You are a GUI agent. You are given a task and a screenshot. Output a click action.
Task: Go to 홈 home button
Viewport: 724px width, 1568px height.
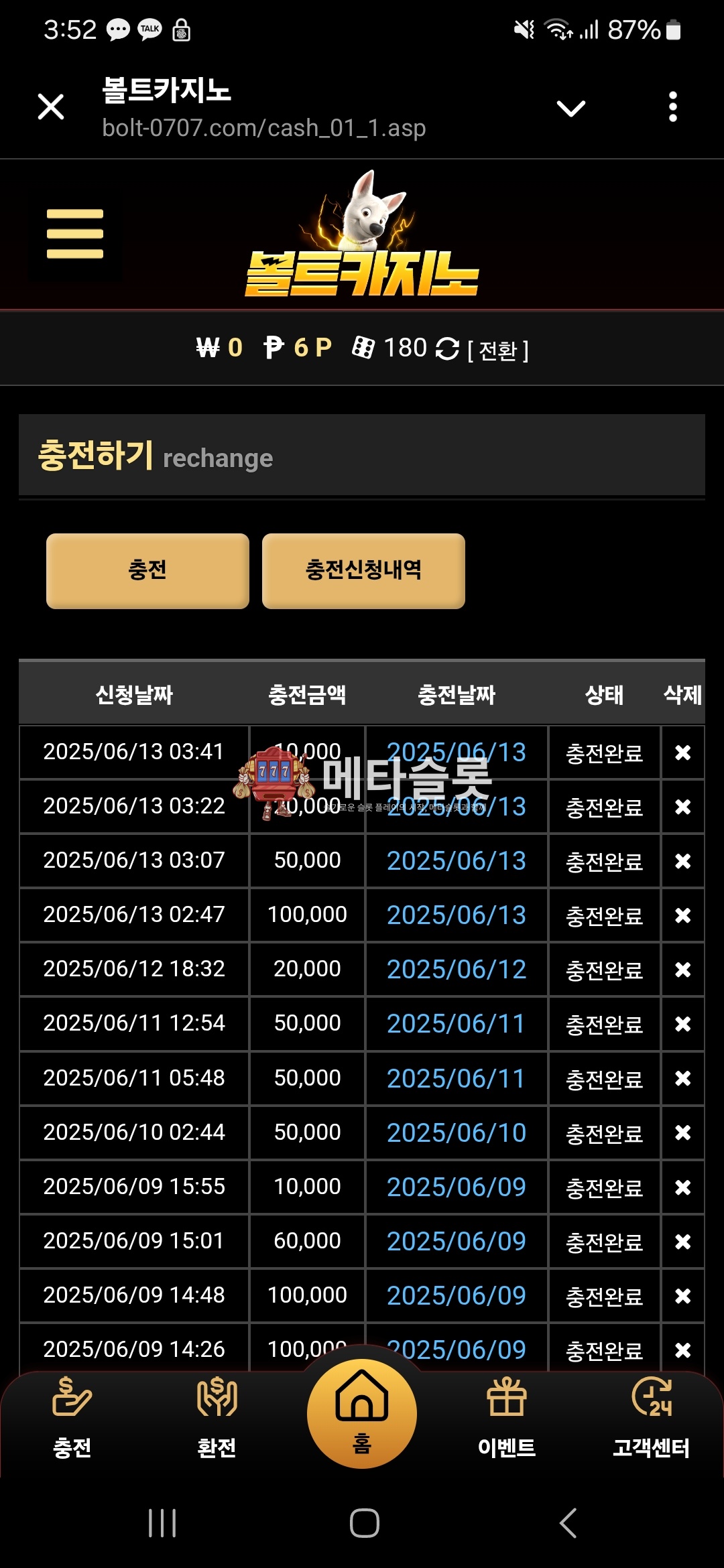pyautogui.click(x=362, y=1414)
